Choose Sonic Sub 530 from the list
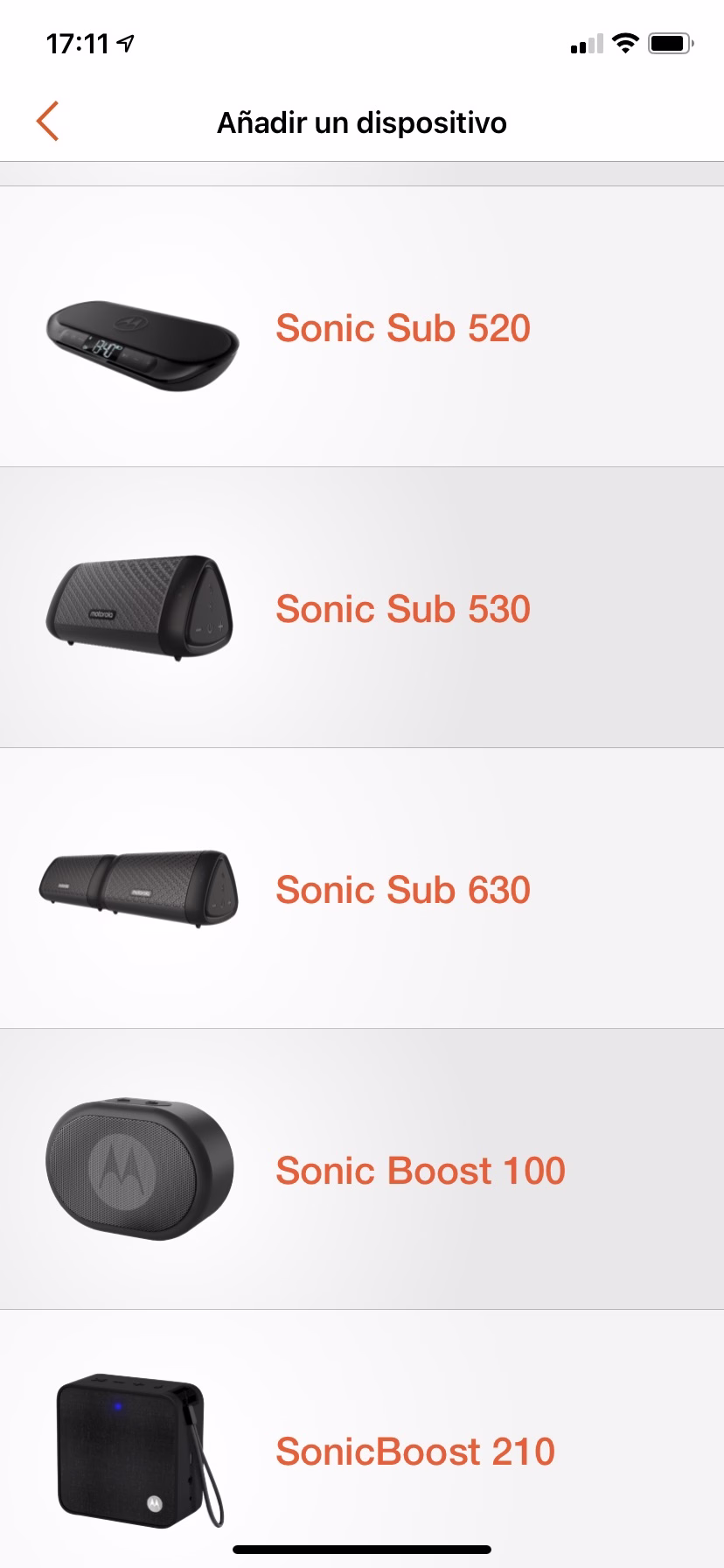 tap(362, 607)
